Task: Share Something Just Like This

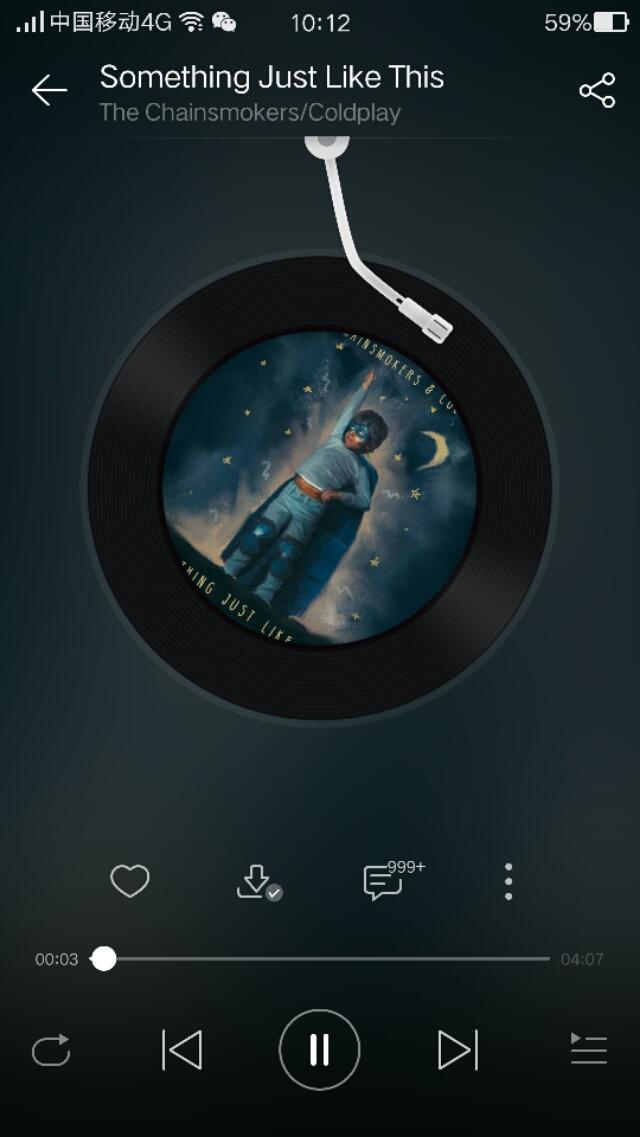Action: coord(597,91)
